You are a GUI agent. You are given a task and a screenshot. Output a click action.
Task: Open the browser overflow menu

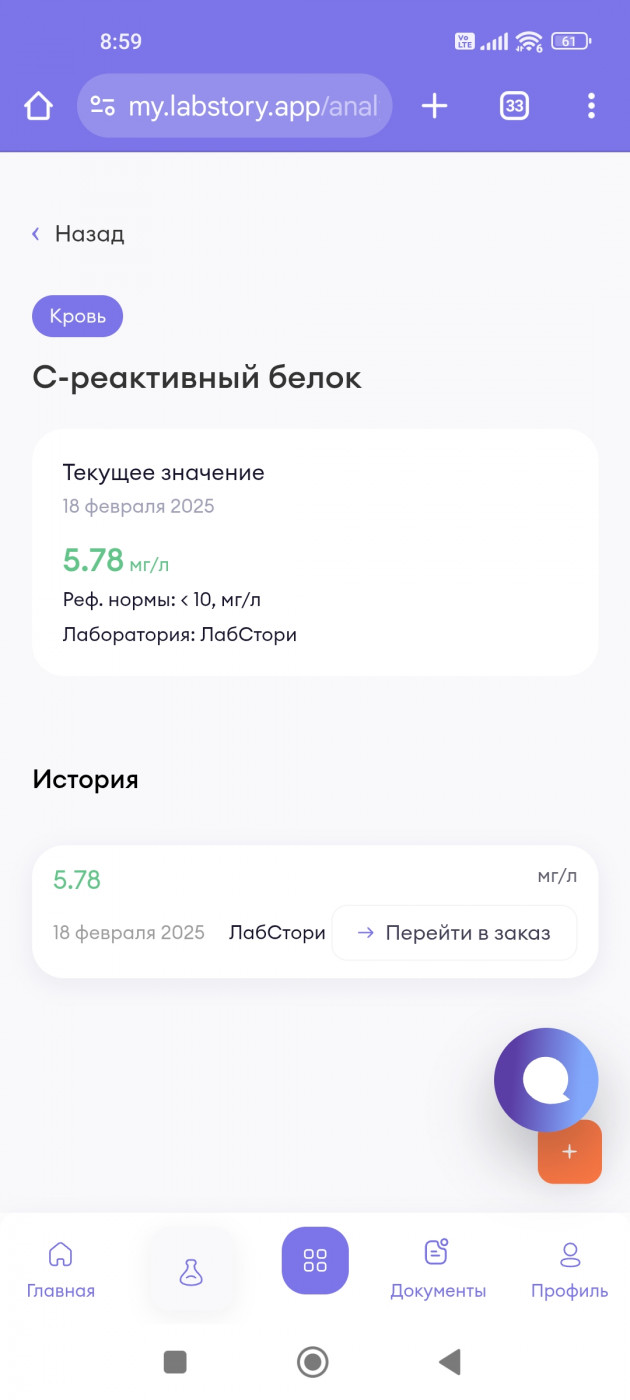(592, 105)
